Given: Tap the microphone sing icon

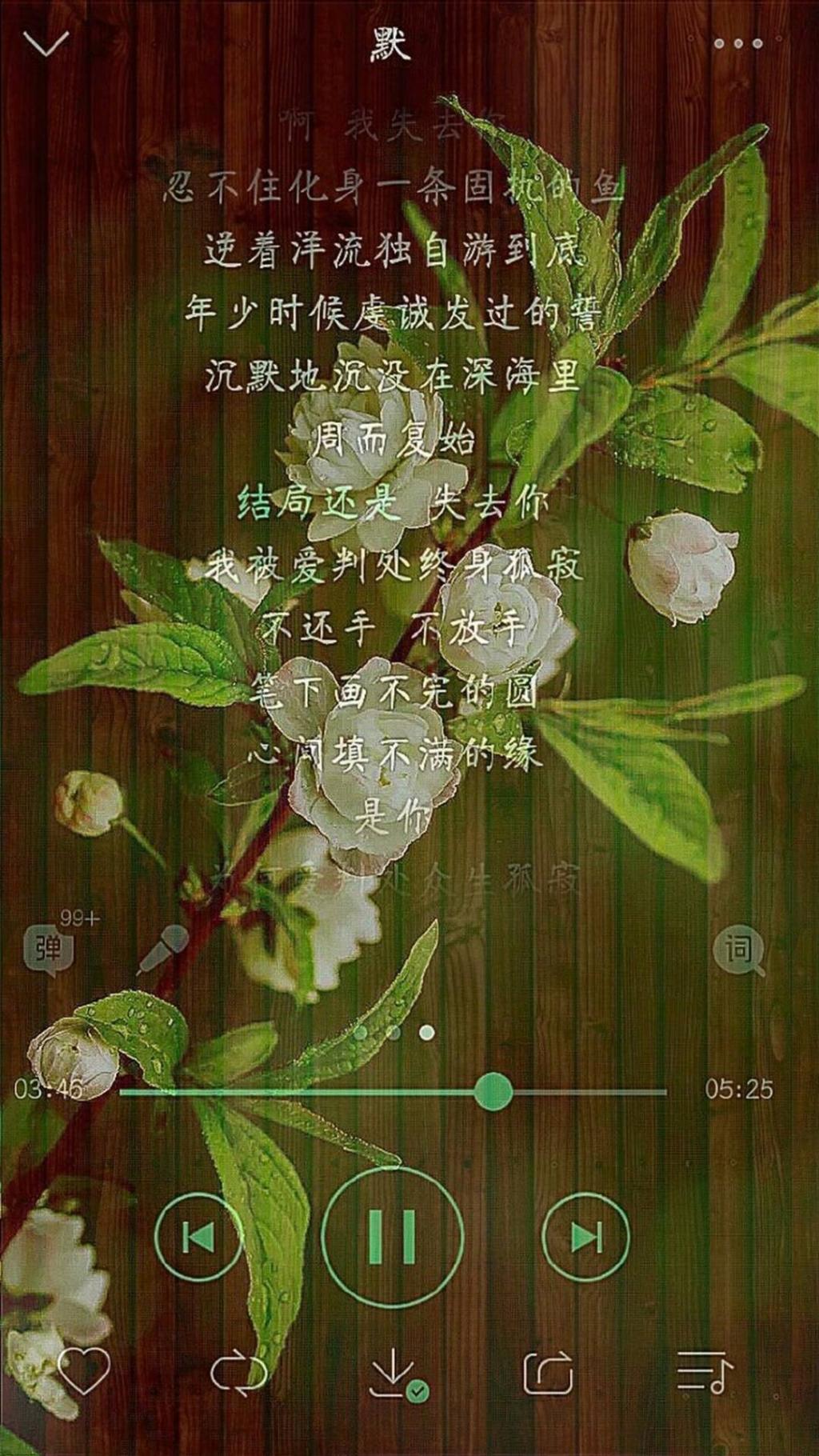Looking at the screenshot, I should click(x=162, y=949).
